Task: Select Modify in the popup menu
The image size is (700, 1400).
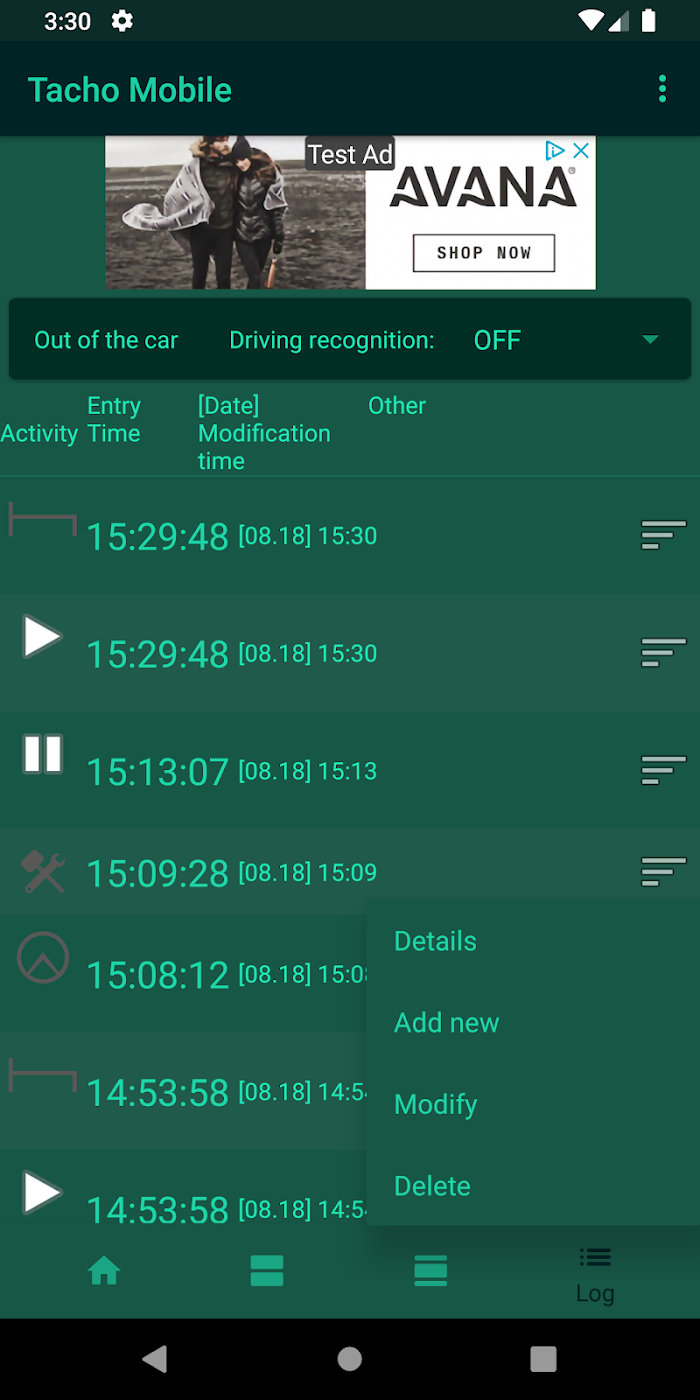Action: pos(533,1104)
